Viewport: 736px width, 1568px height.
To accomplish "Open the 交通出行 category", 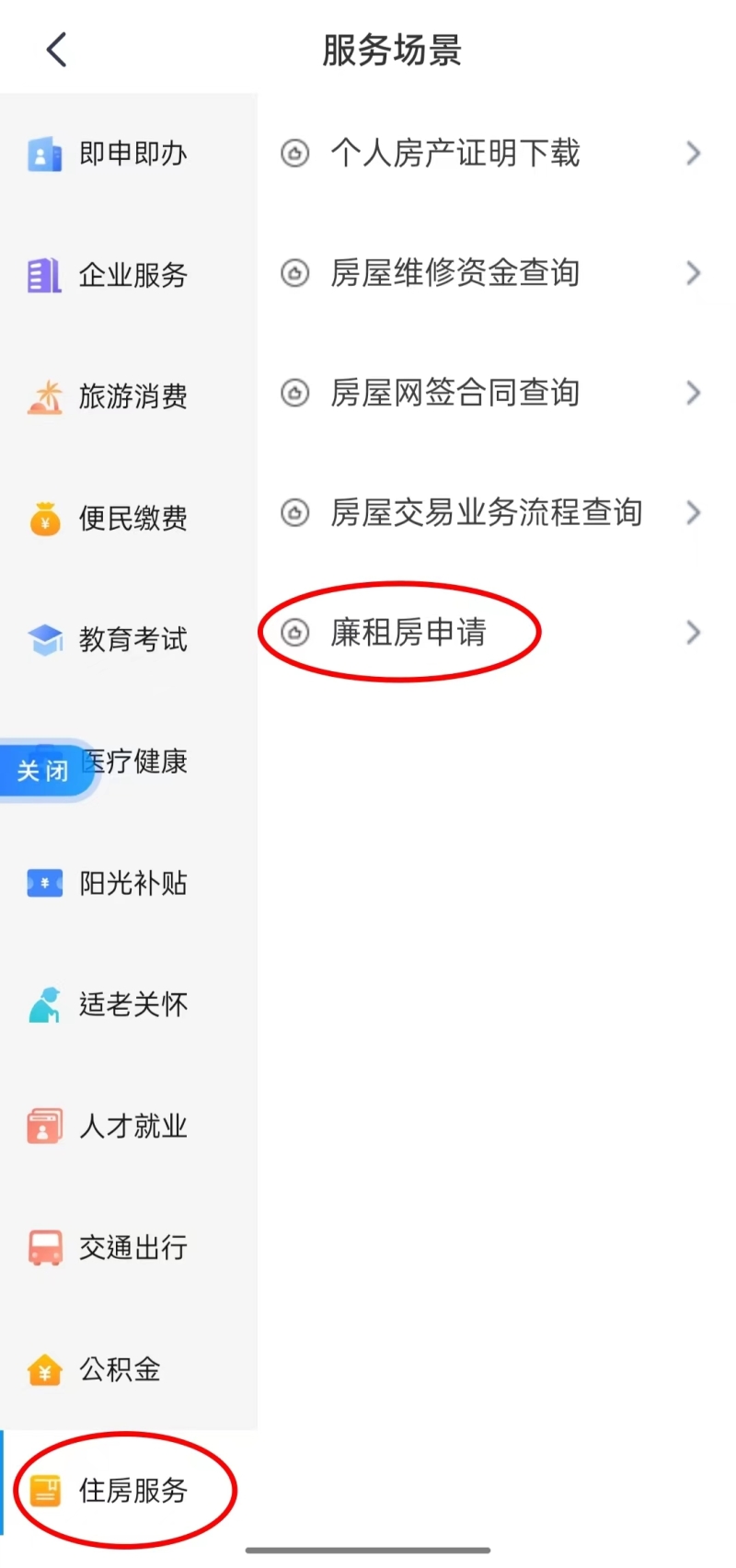I will (x=129, y=1247).
